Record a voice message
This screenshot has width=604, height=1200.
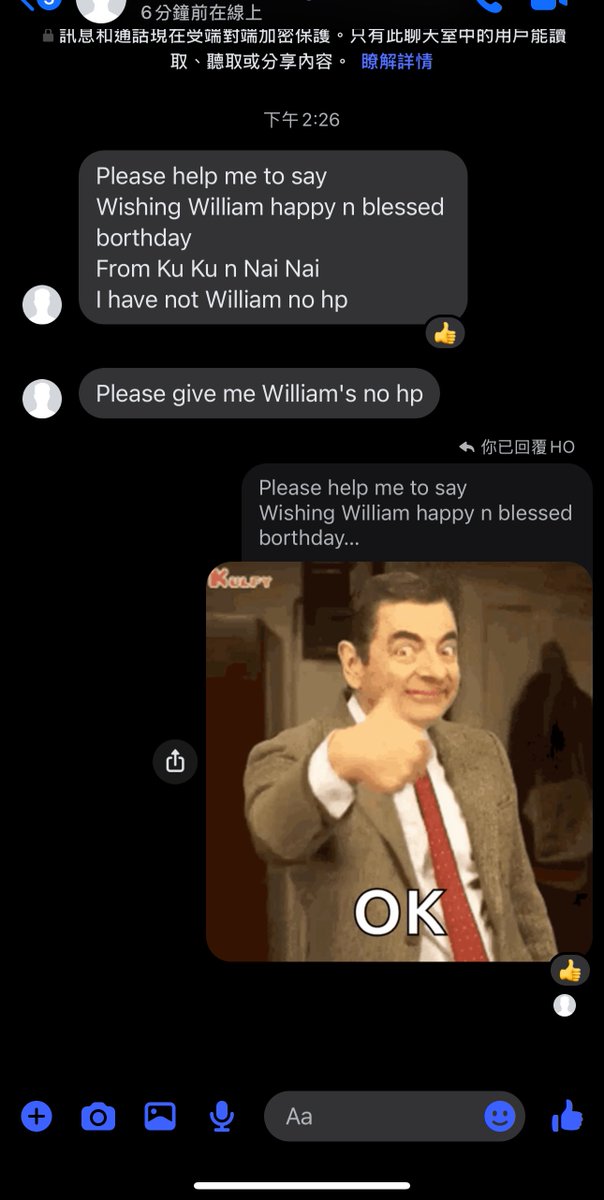point(221,1116)
